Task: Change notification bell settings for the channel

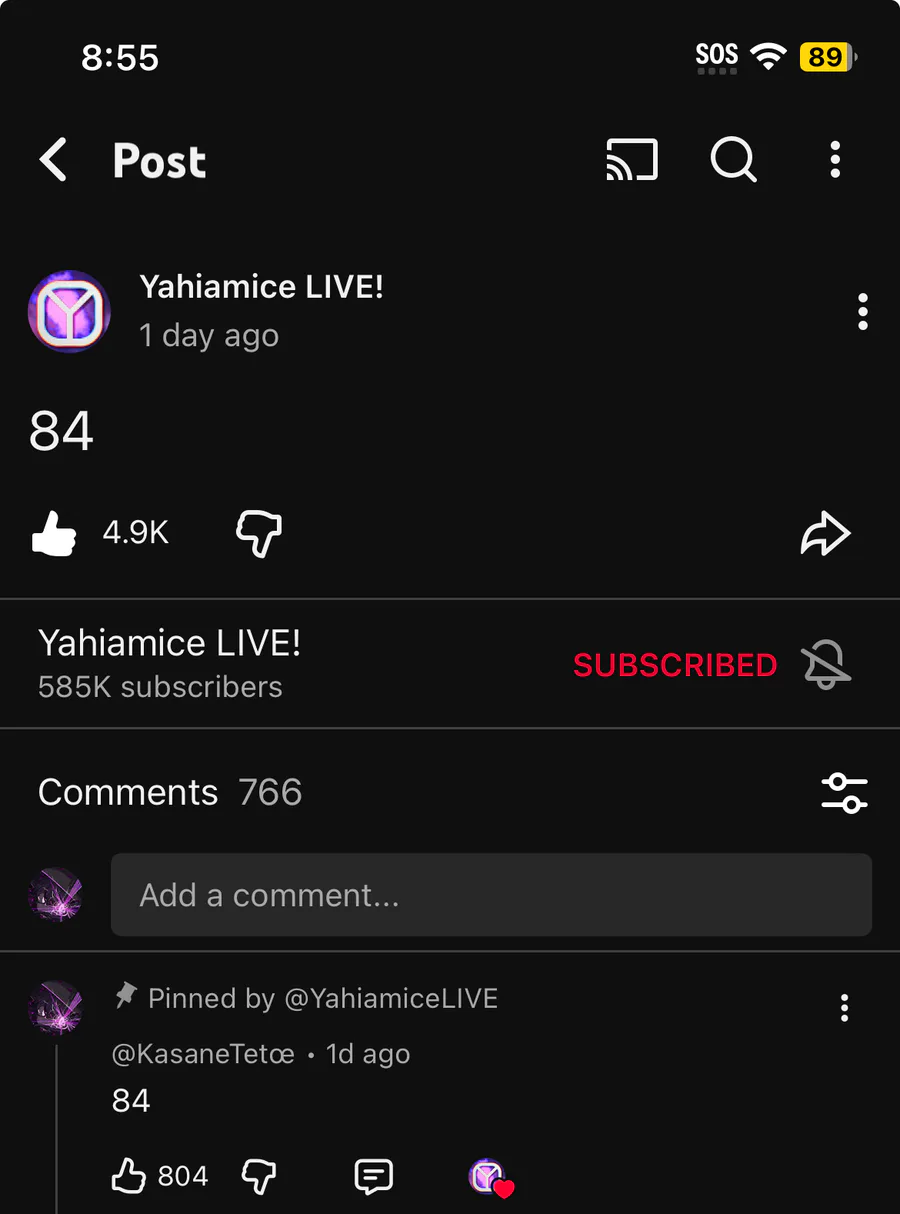Action: 826,665
